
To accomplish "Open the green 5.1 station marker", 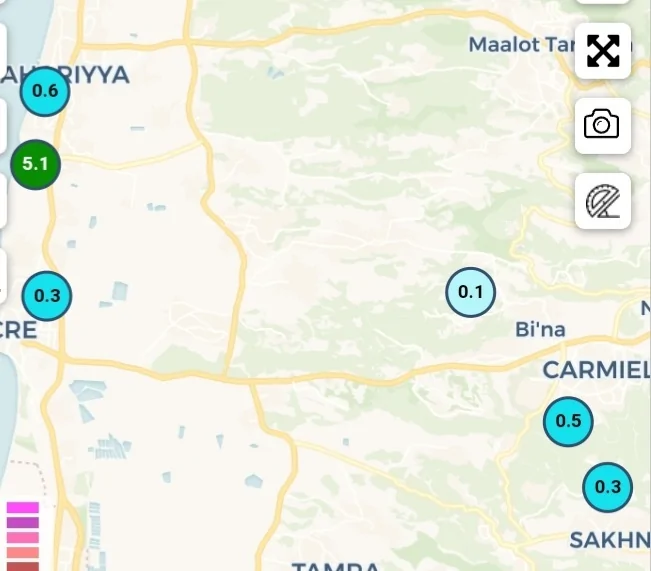I will click(x=36, y=164).
